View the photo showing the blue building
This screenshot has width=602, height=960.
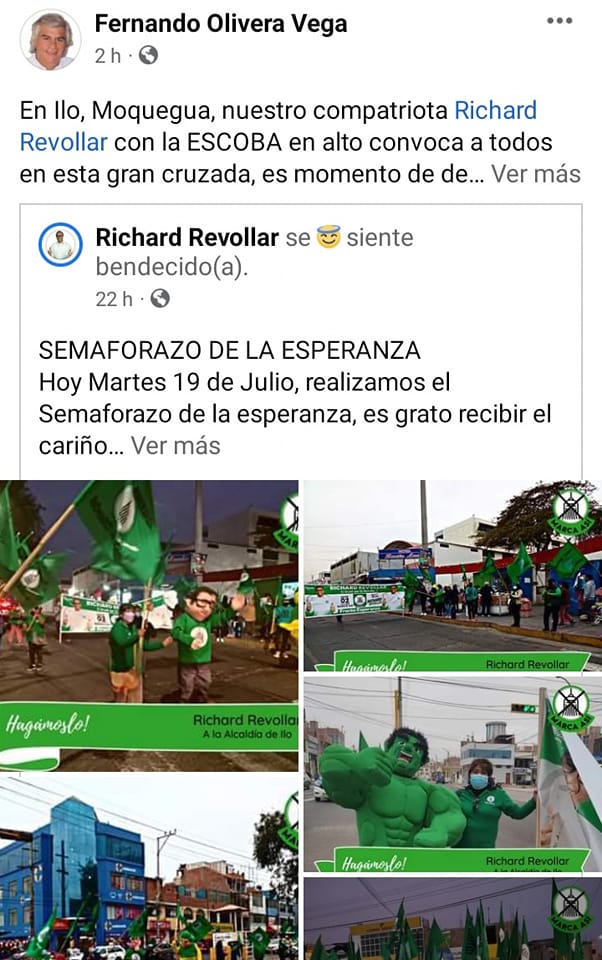pos(149,867)
